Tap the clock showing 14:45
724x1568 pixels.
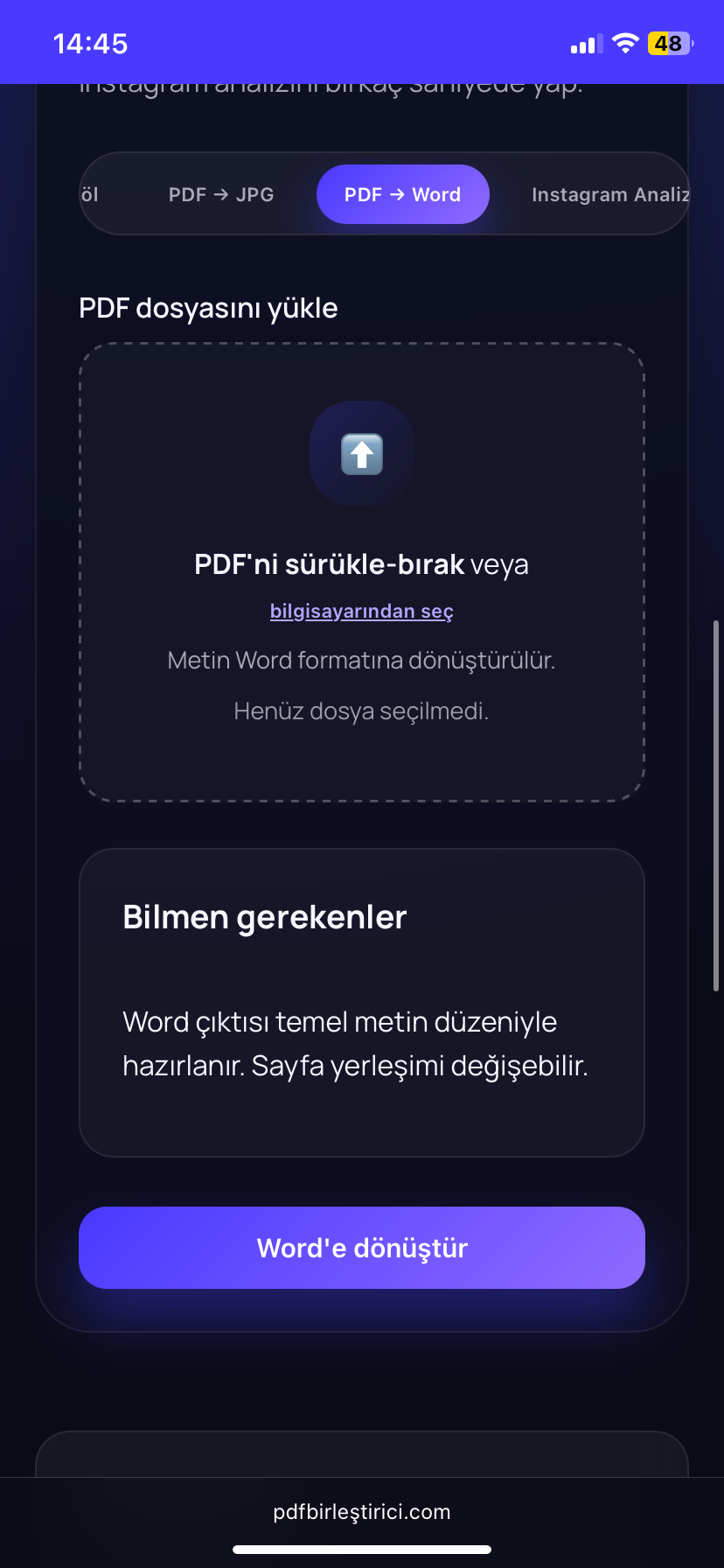[x=90, y=41]
